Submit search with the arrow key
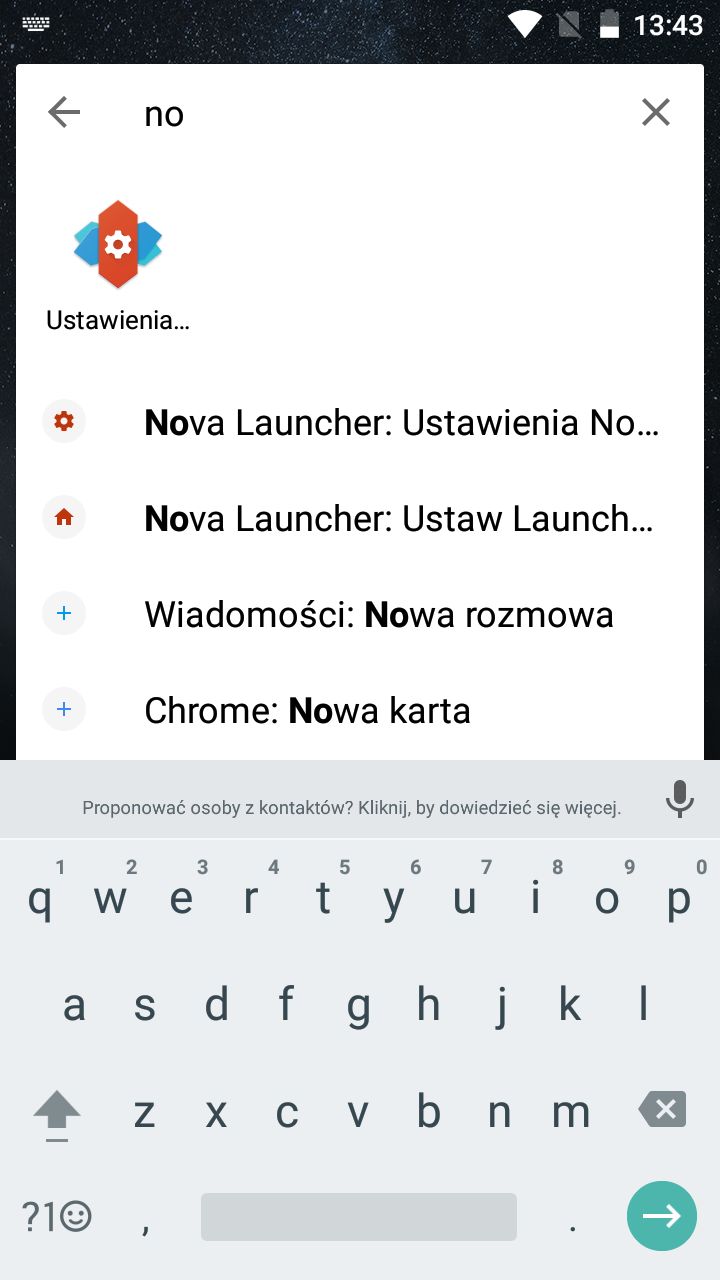Screen dimensions: 720x1280 tap(661, 1216)
